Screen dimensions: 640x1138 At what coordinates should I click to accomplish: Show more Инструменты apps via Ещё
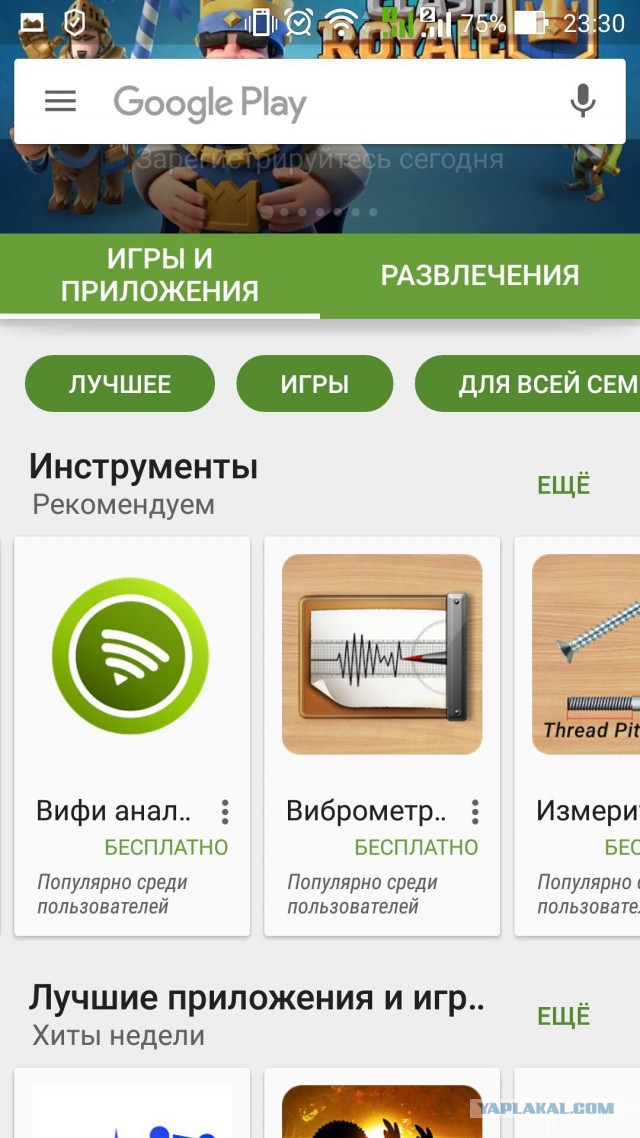(x=564, y=485)
